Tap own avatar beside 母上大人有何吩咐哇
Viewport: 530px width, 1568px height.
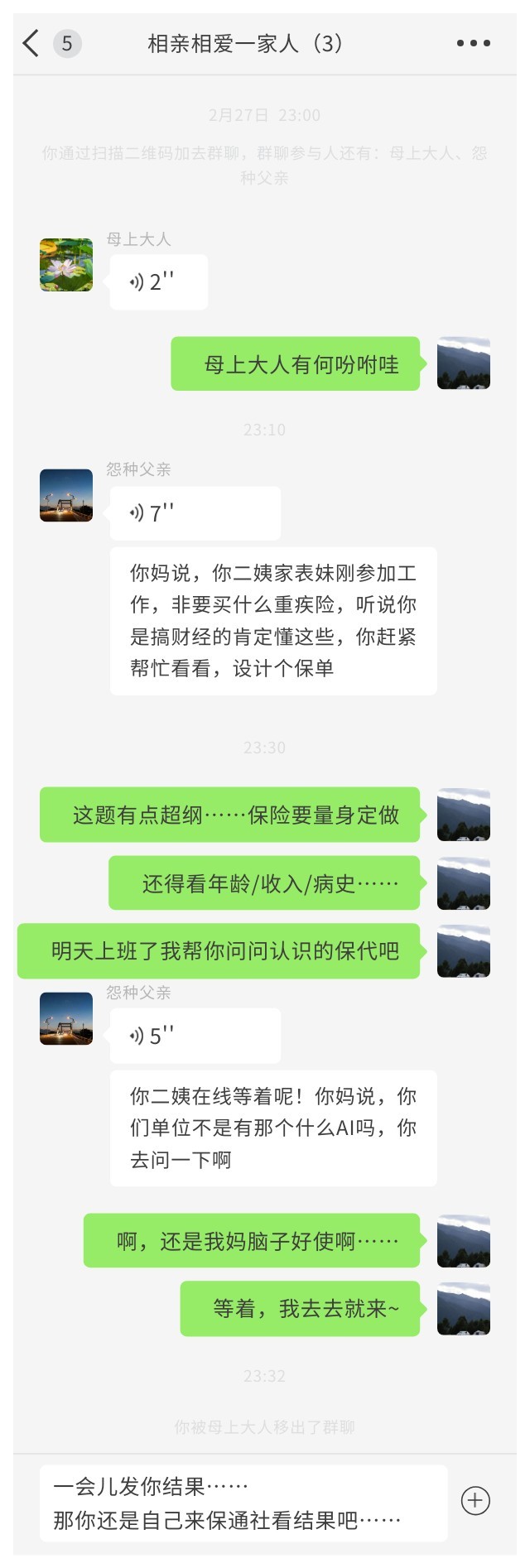pos(464,363)
